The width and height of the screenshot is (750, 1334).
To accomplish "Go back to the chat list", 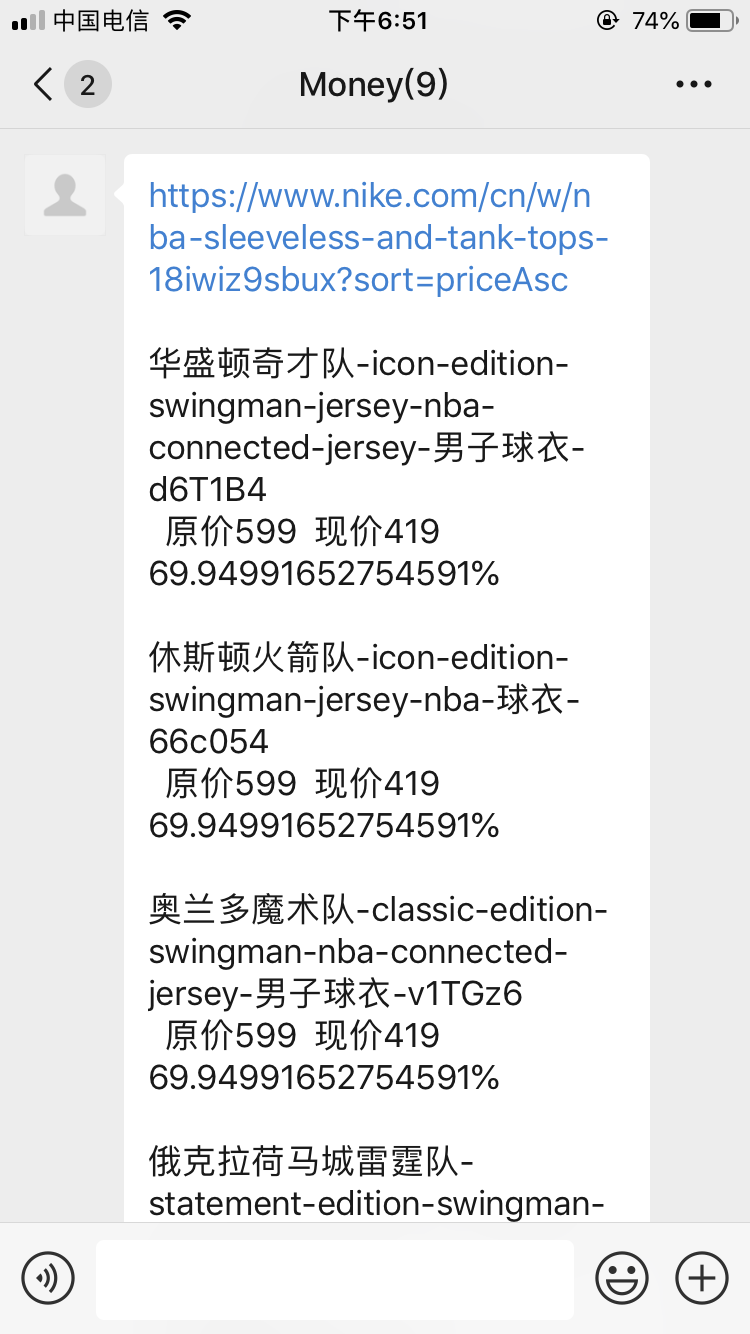I will point(44,85).
